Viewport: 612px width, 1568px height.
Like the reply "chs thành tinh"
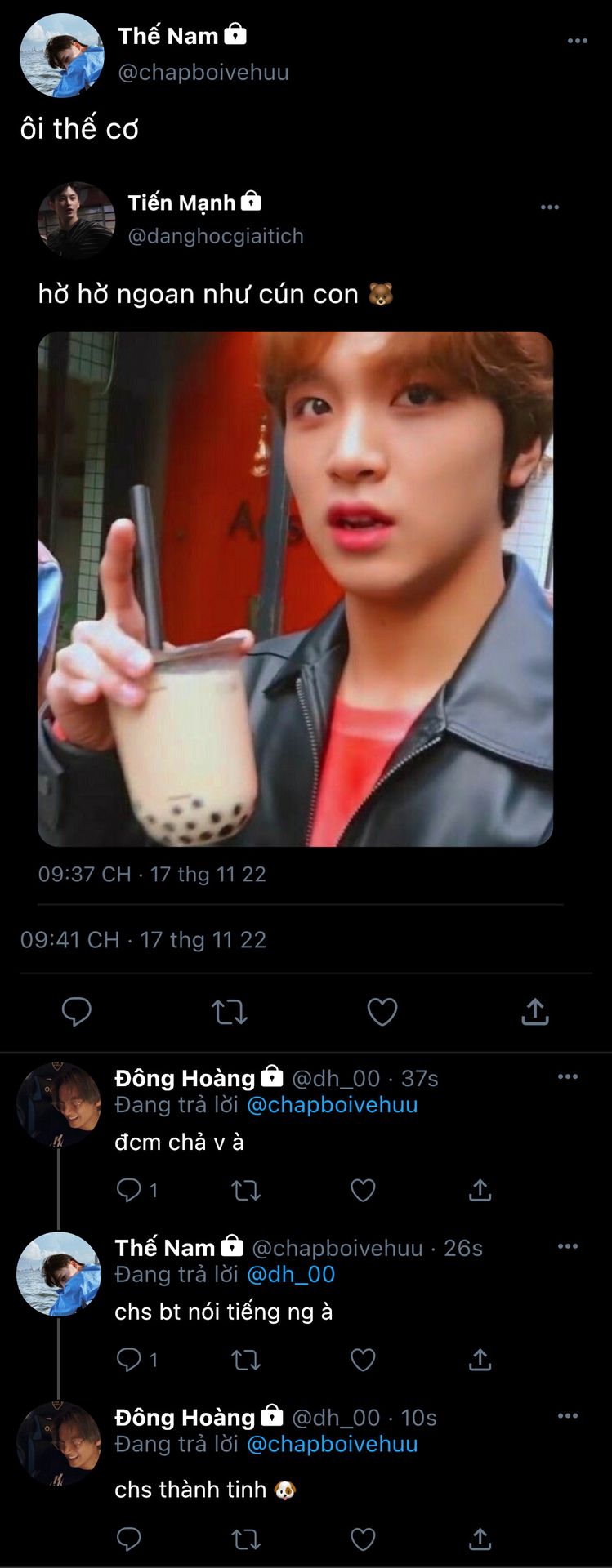click(x=363, y=1539)
